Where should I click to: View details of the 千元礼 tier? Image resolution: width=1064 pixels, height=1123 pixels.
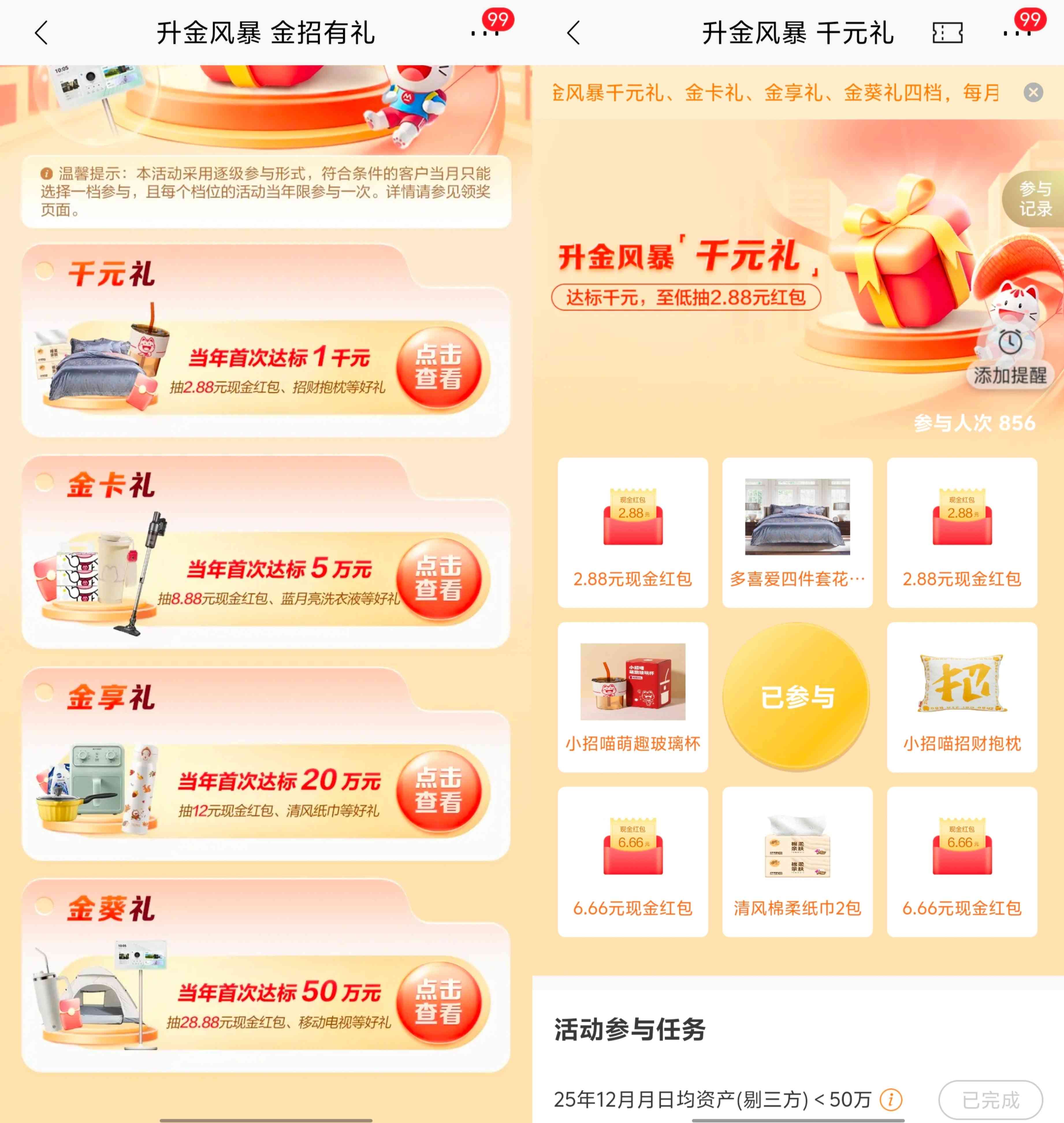point(438,367)
